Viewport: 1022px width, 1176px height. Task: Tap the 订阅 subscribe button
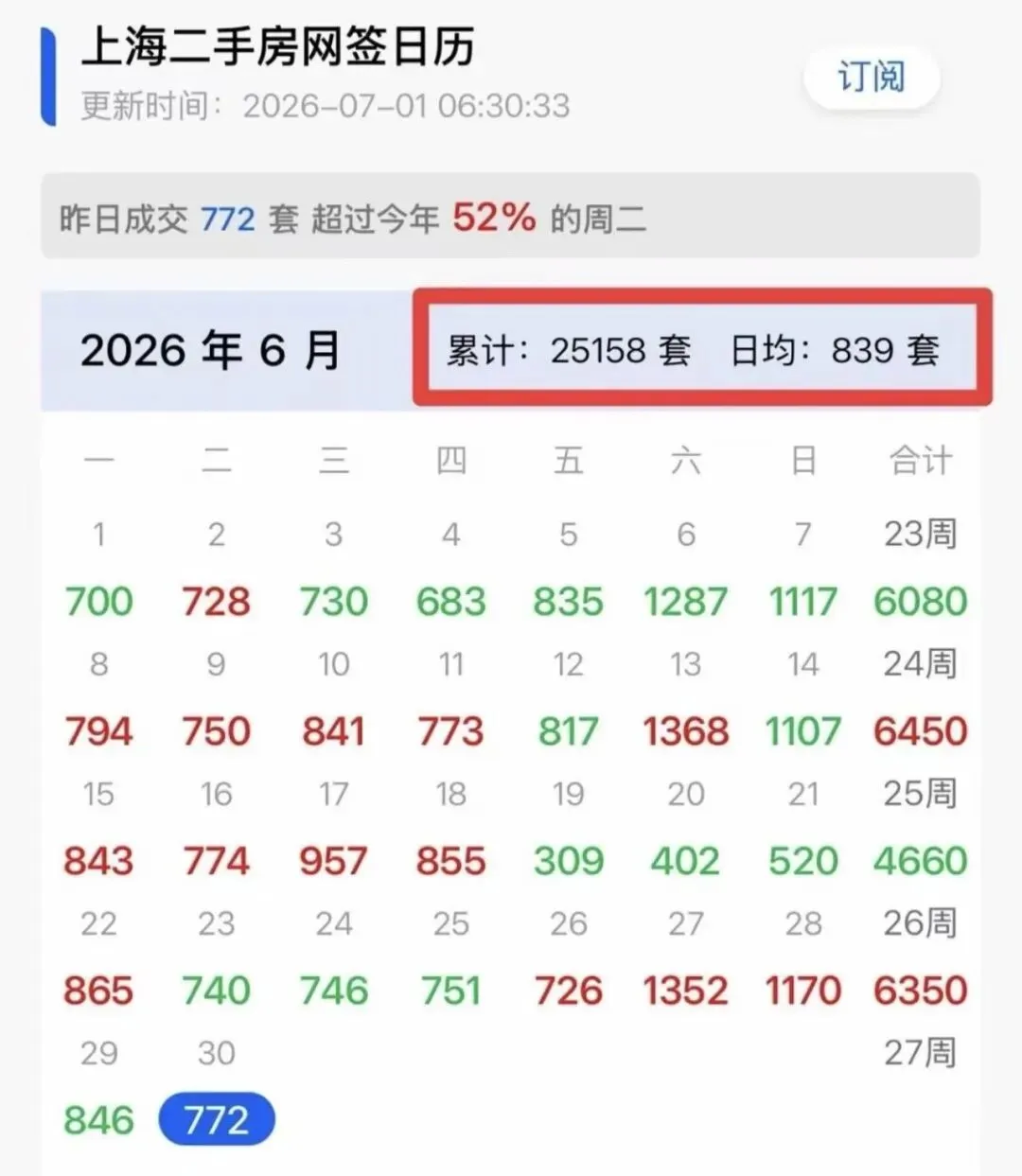click(x=871, y=77)
